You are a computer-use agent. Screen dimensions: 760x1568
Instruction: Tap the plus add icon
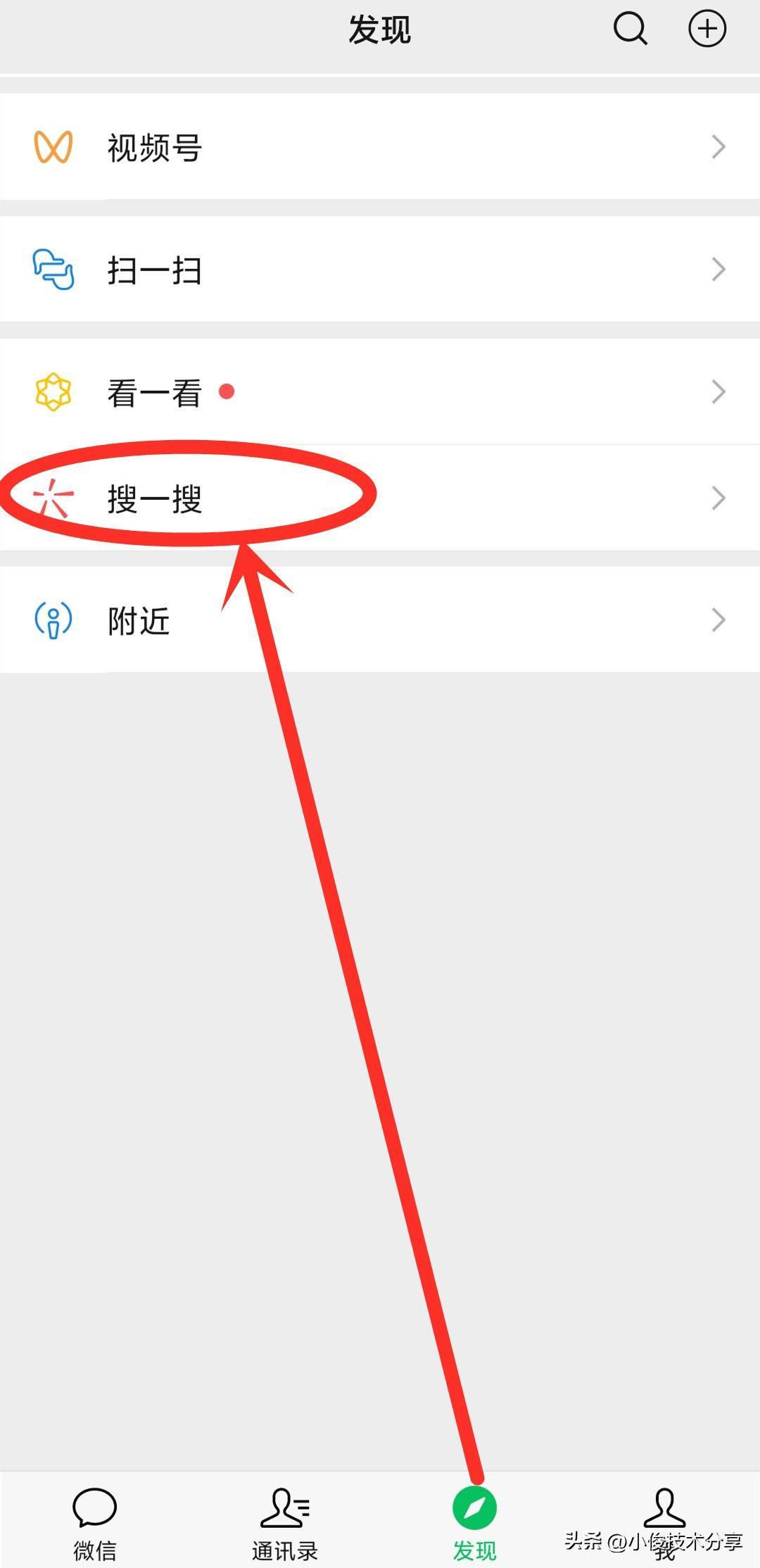point(707,29)
